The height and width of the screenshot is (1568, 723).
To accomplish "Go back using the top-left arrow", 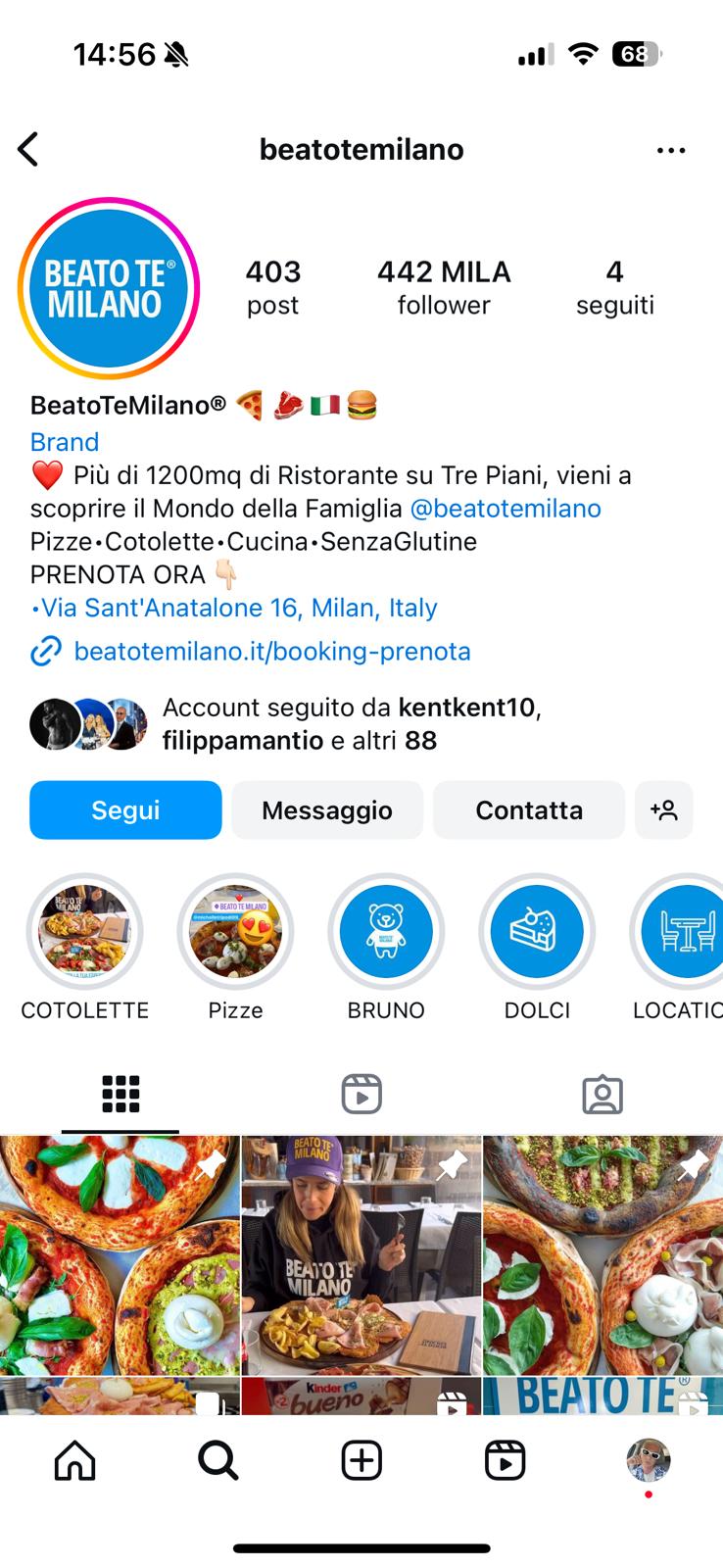I will point(28,150).
